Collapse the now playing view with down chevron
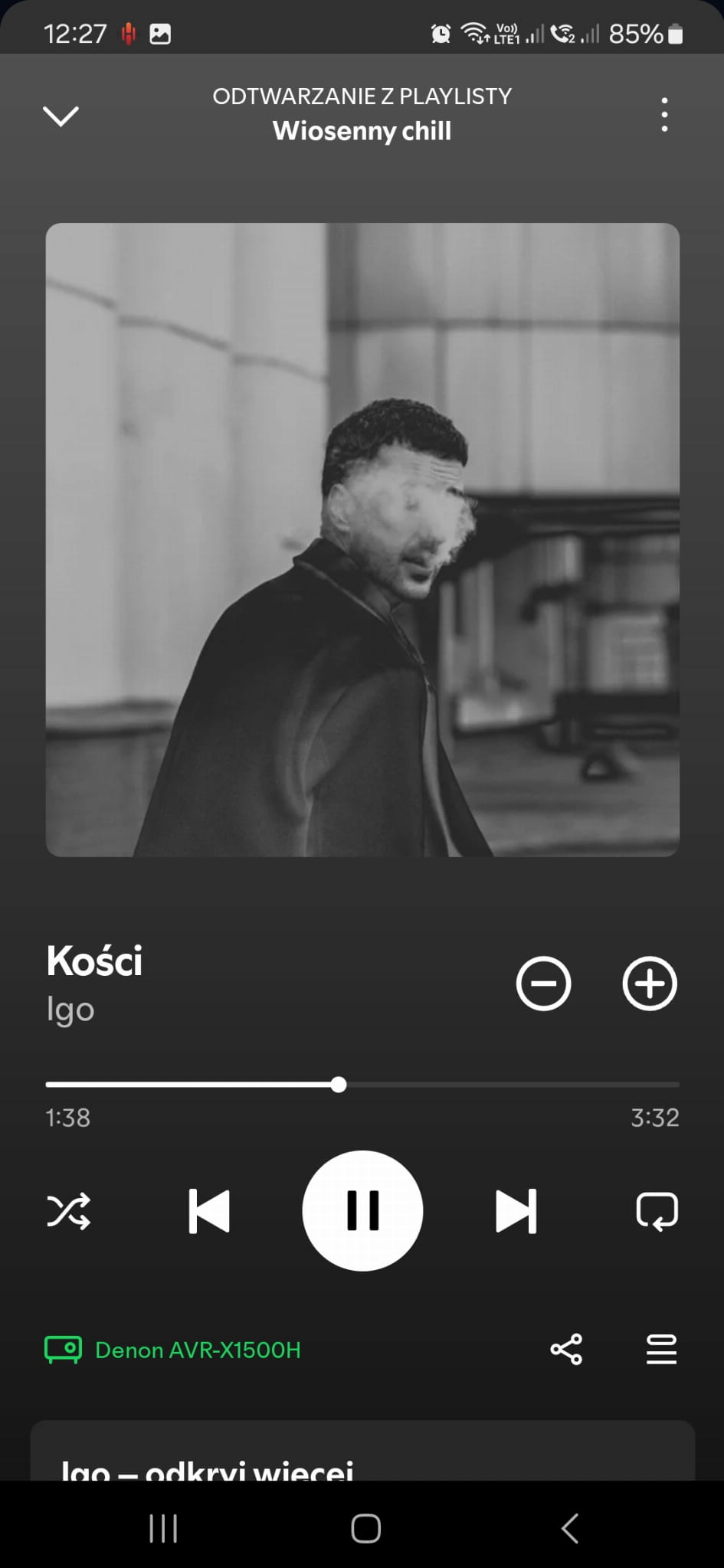This screenshot has height=1568, width=724. click(61, 116)
